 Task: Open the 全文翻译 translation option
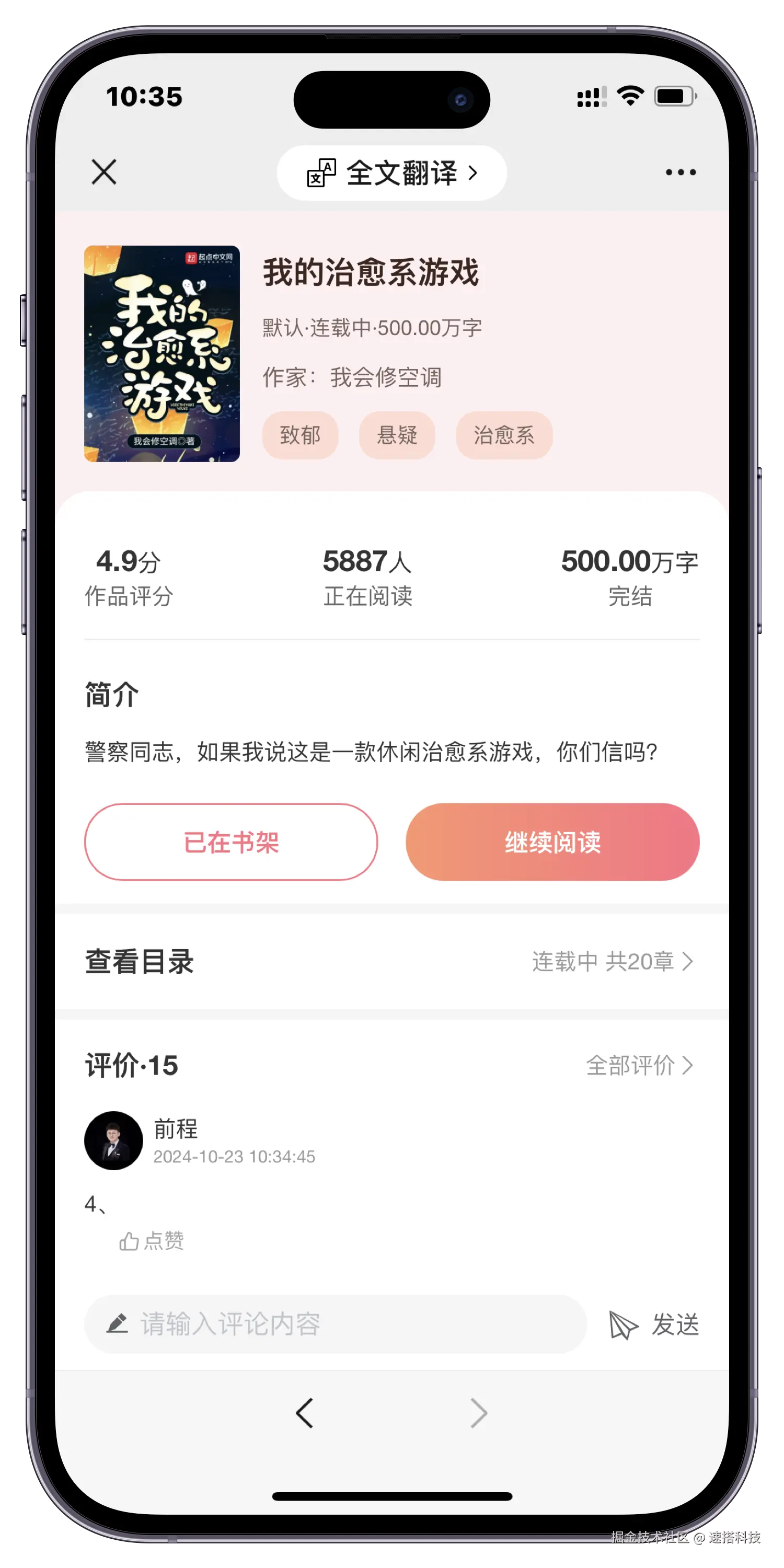391,173
